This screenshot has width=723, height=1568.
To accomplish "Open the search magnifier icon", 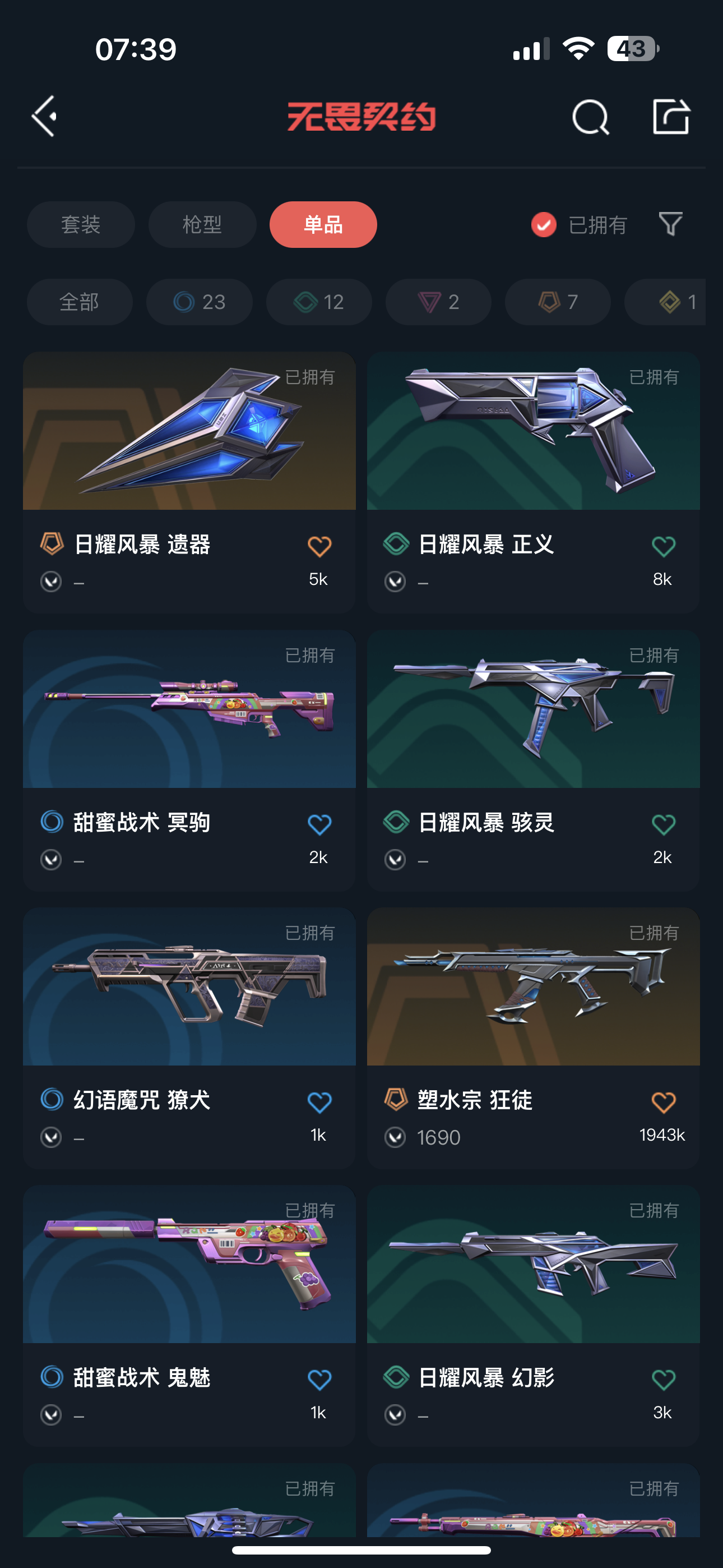I will (x=590, y=116).
